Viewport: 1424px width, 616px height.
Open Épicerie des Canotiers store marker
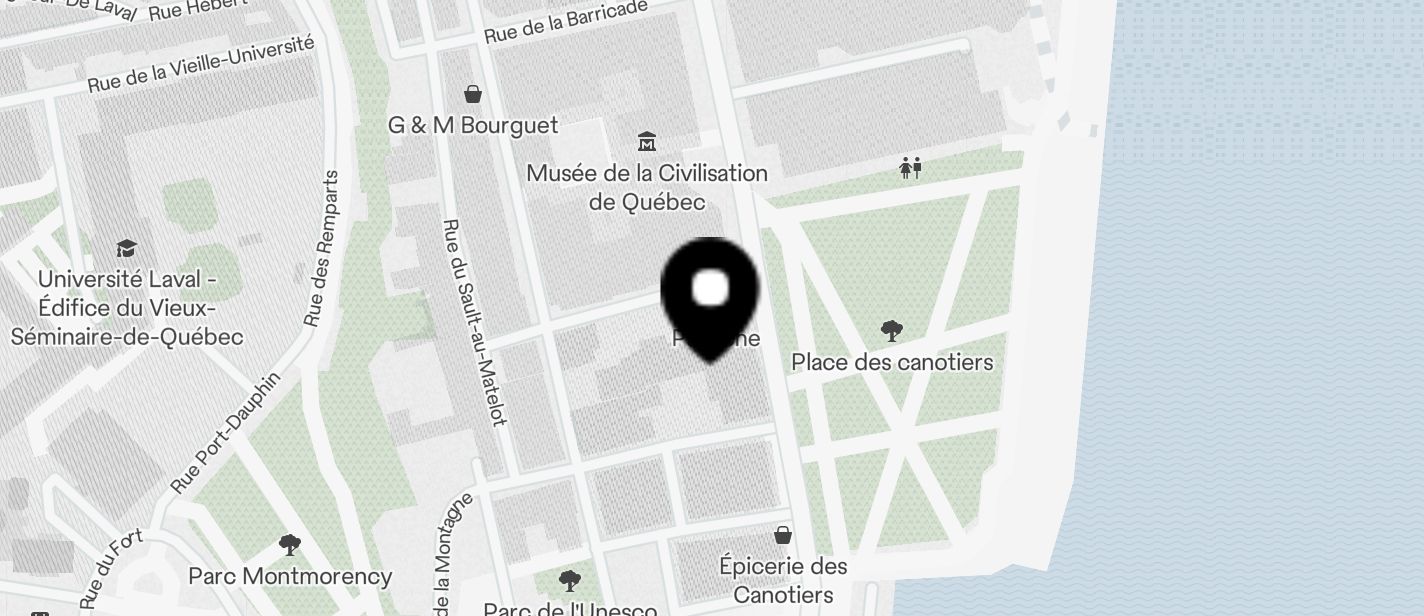pyautogui.click(x=783, y=536)
